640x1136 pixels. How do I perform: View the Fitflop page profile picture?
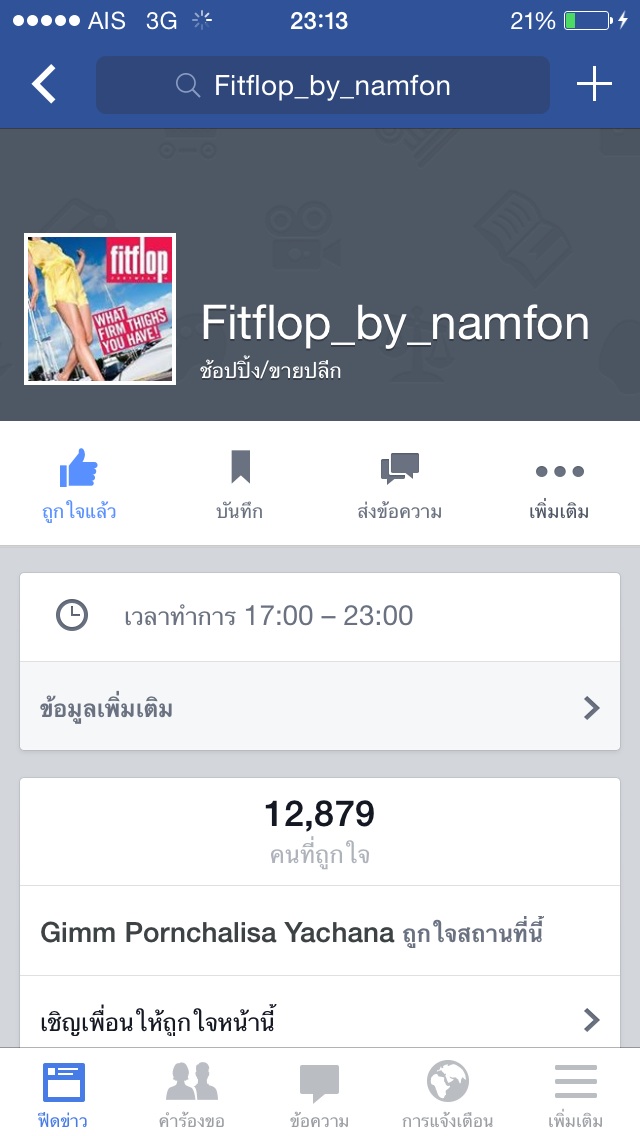(x=100, y=309)
